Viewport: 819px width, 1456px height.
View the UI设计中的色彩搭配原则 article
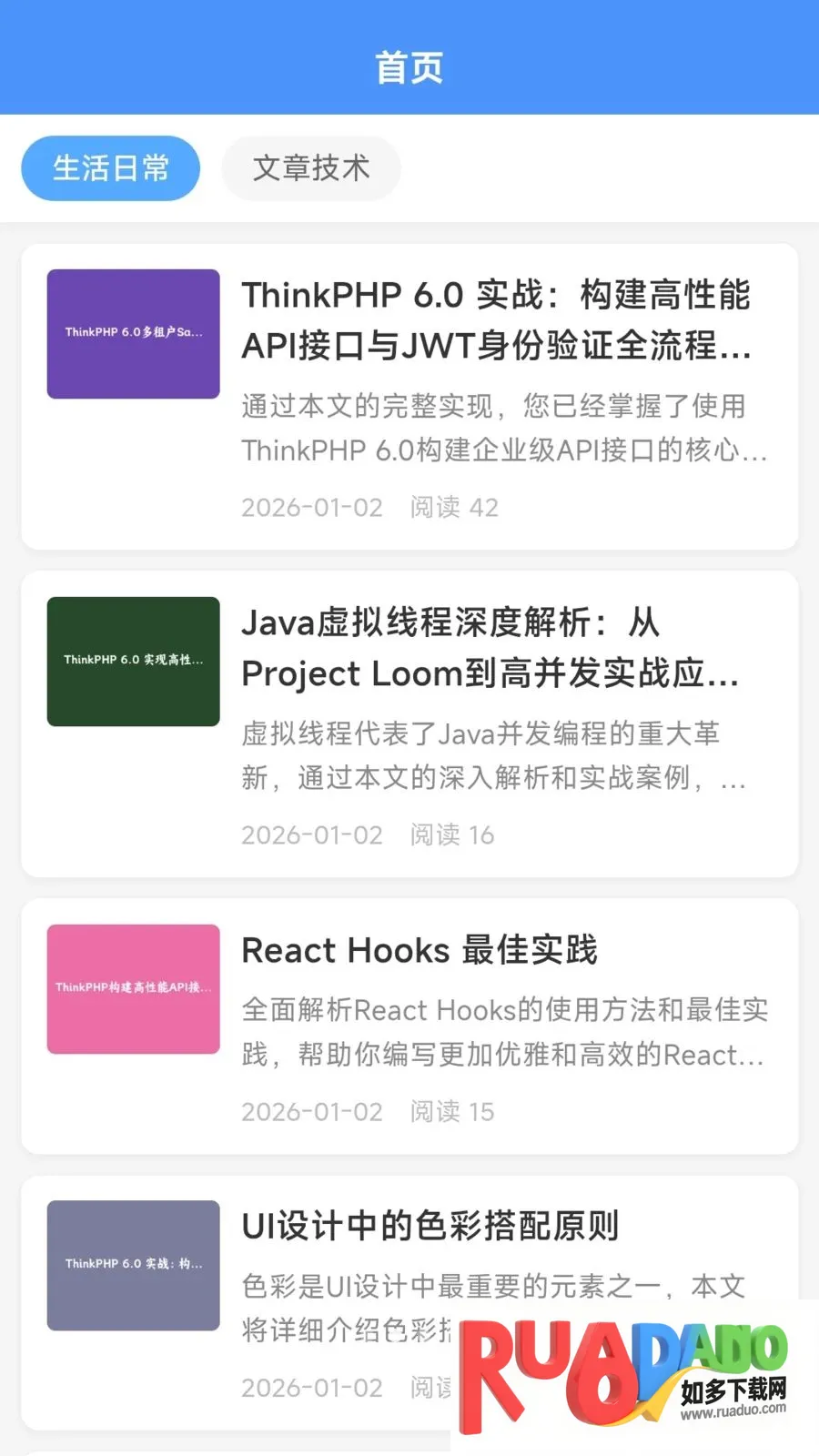(430, 1226)
